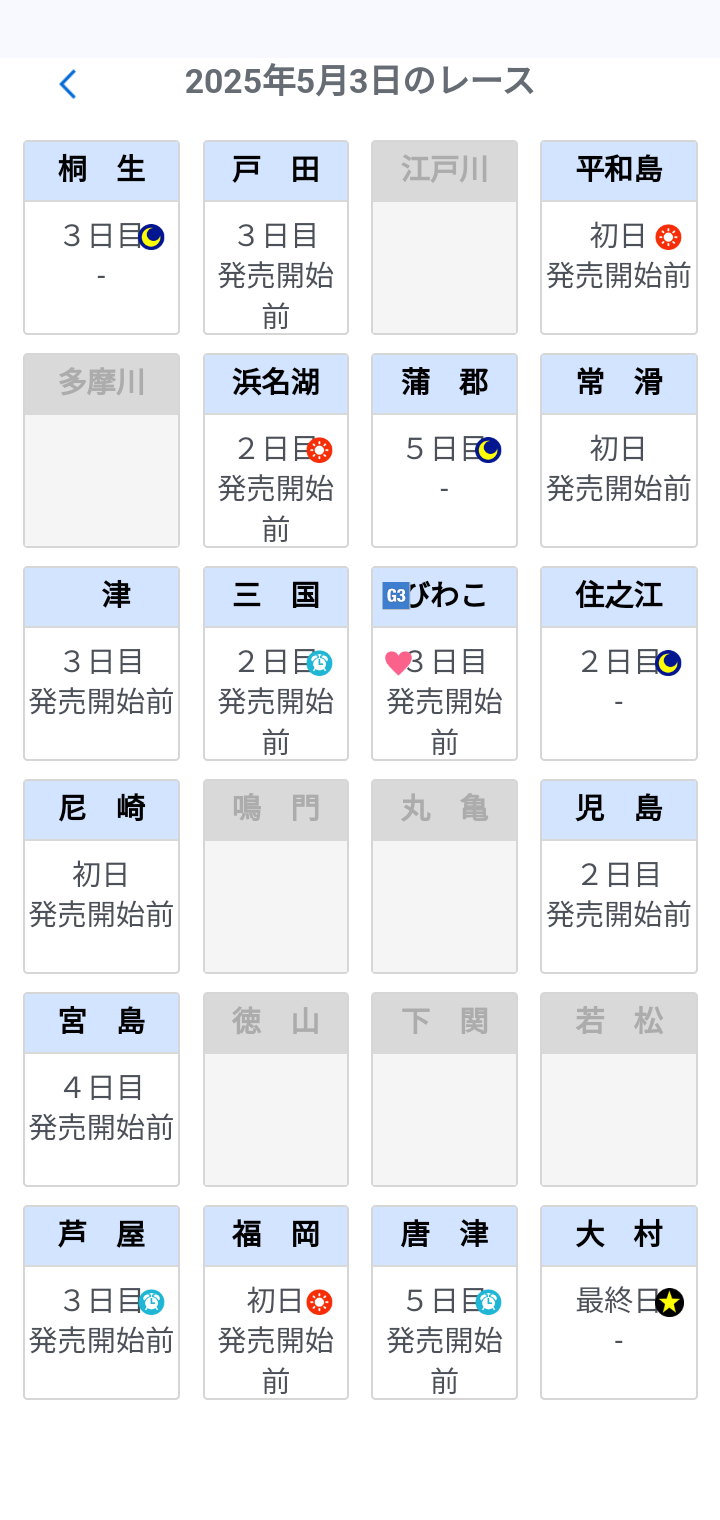The image size is (720, 1520).
Task: View the 津 race card
Action: pos(101,663)
